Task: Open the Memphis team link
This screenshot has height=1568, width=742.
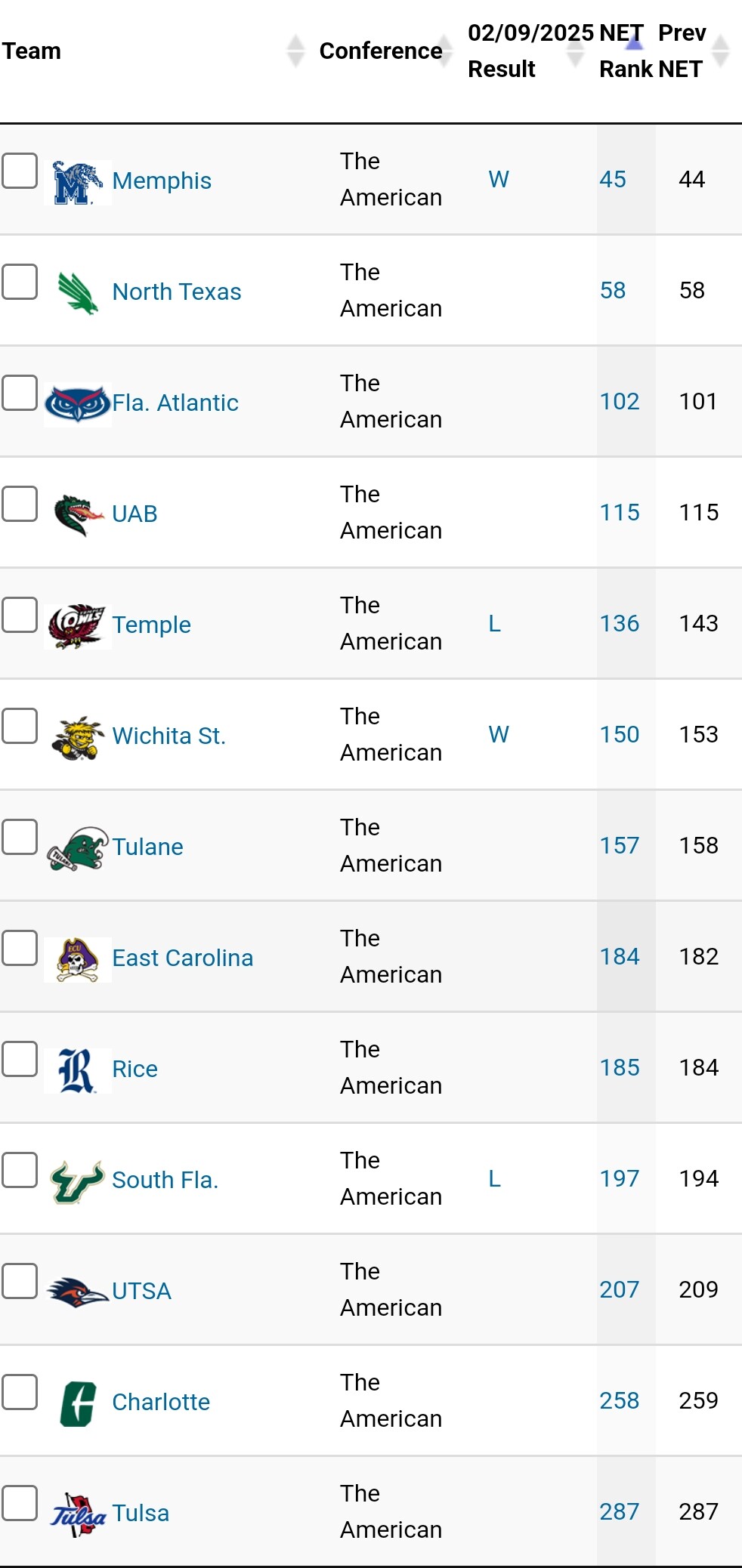Action: click(x=162, y=181)
